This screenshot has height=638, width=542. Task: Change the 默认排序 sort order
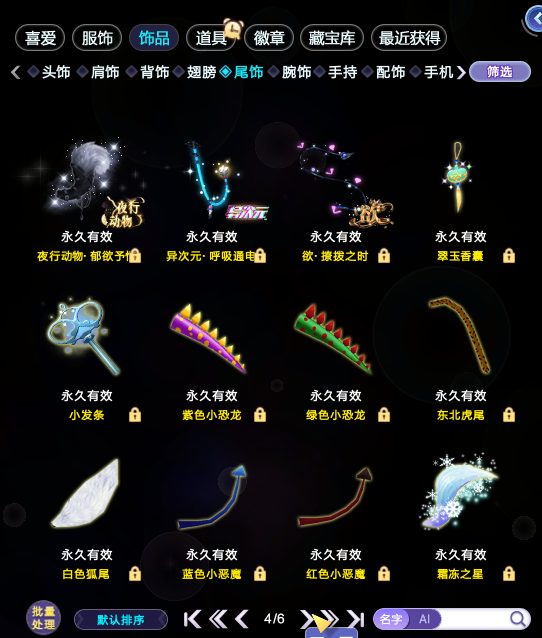coord(121,620)
